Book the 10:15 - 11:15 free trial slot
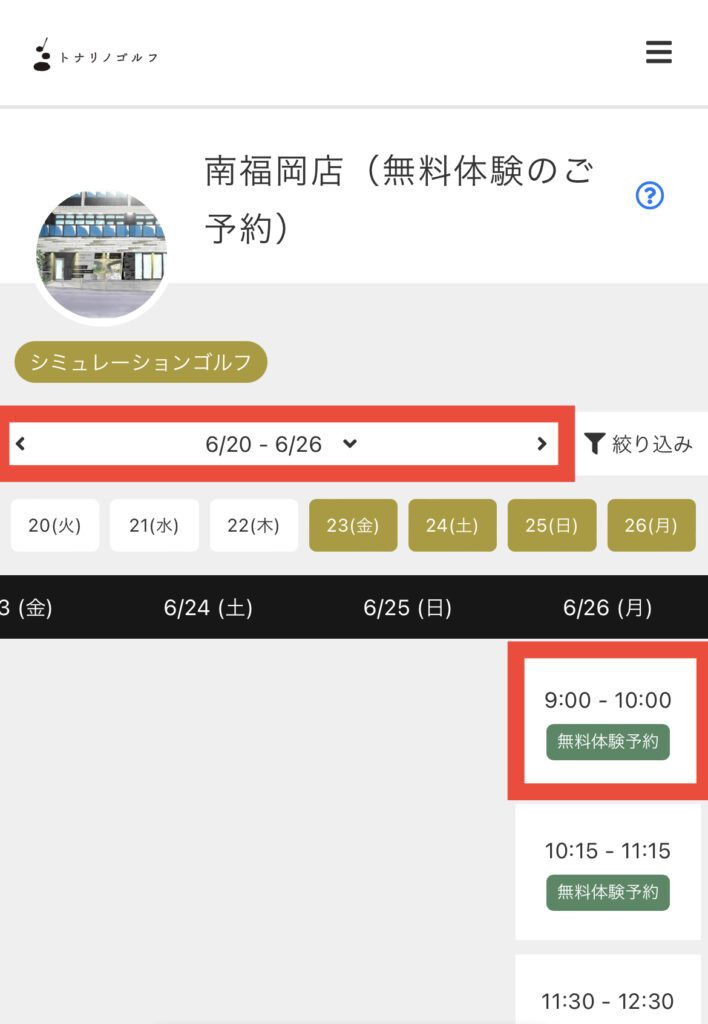Screen dimensions: 708x1024 [x=608, y=892]
